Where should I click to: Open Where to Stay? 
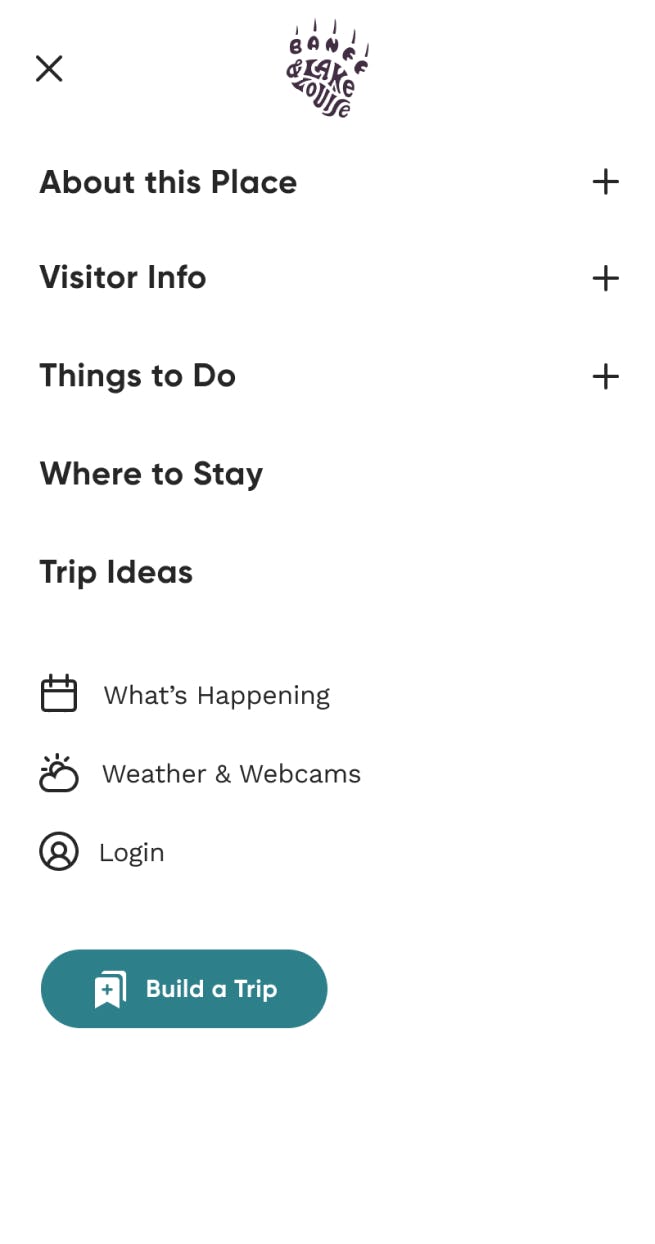[151, 474]
